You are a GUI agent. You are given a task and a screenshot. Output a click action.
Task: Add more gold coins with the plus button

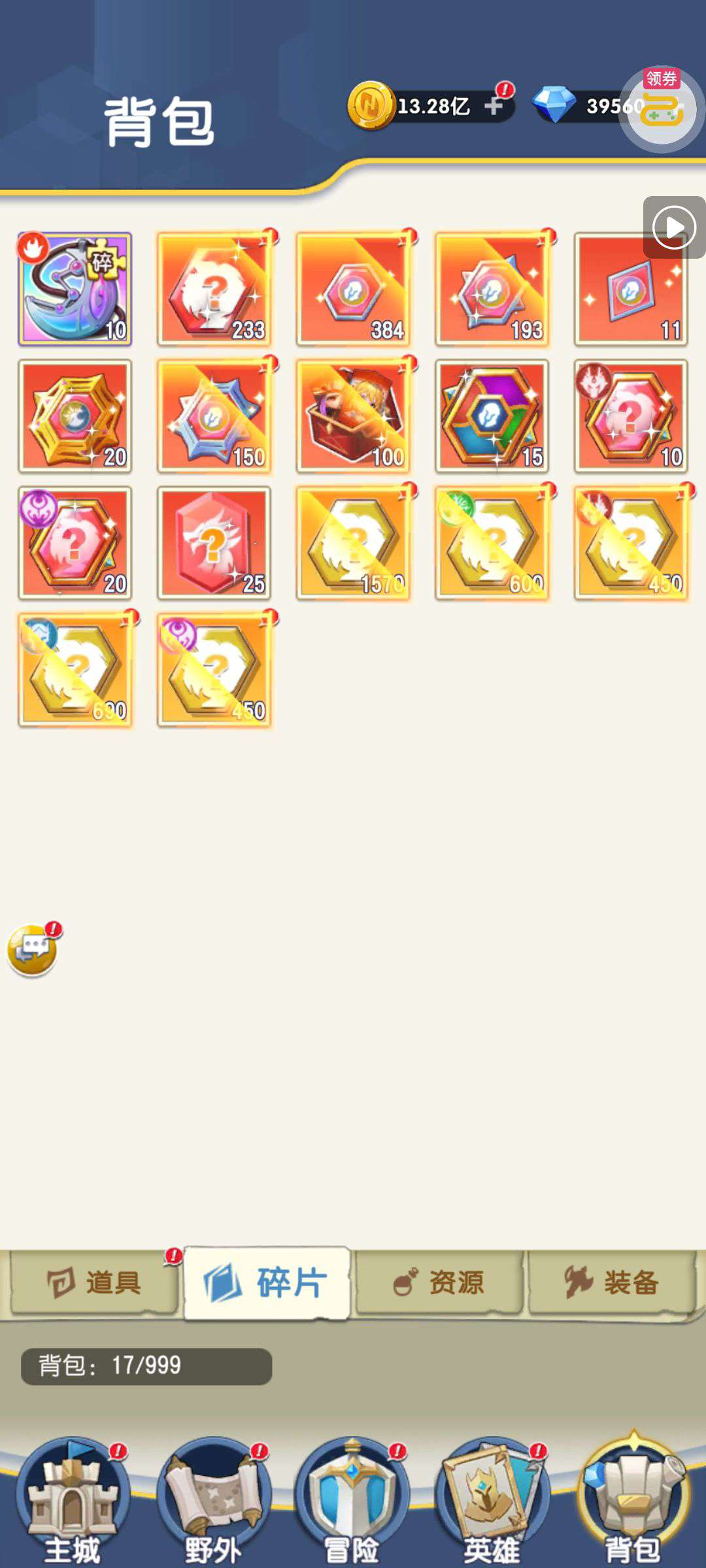[x=494, y=106]
